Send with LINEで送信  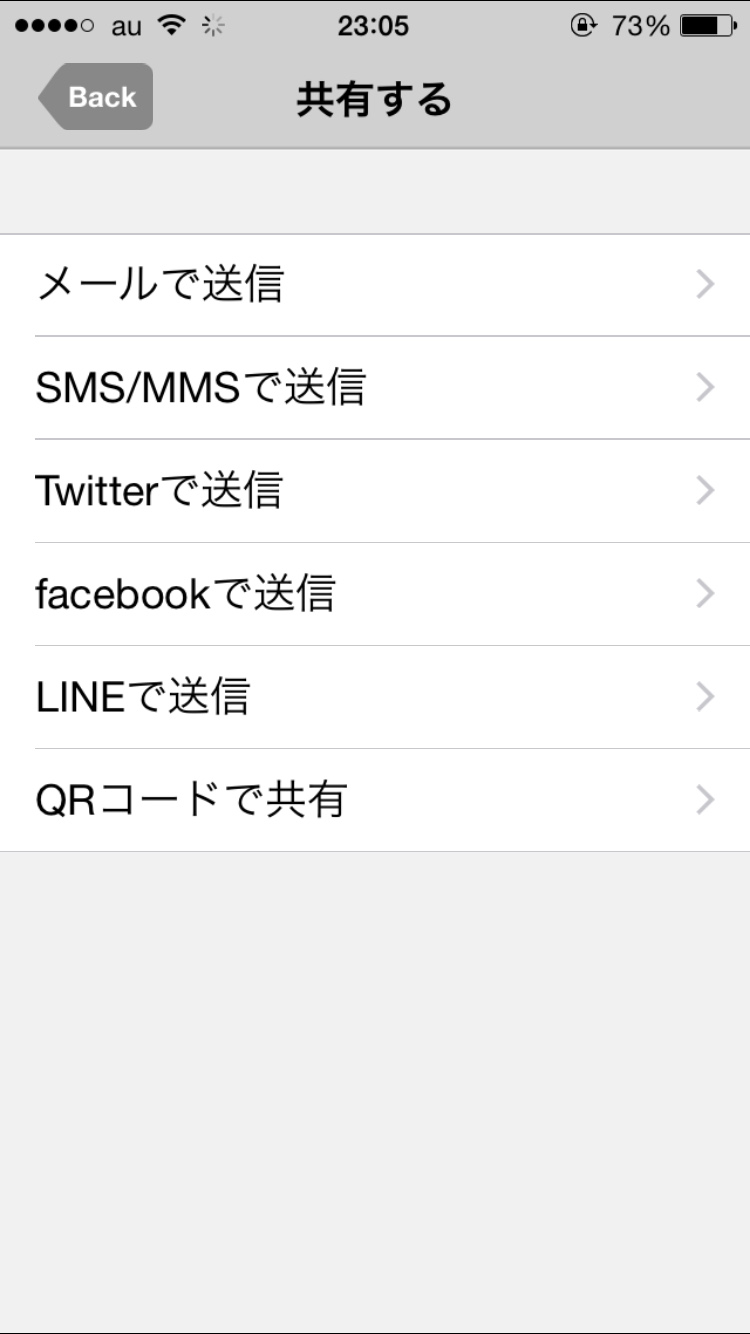[375, 697]
